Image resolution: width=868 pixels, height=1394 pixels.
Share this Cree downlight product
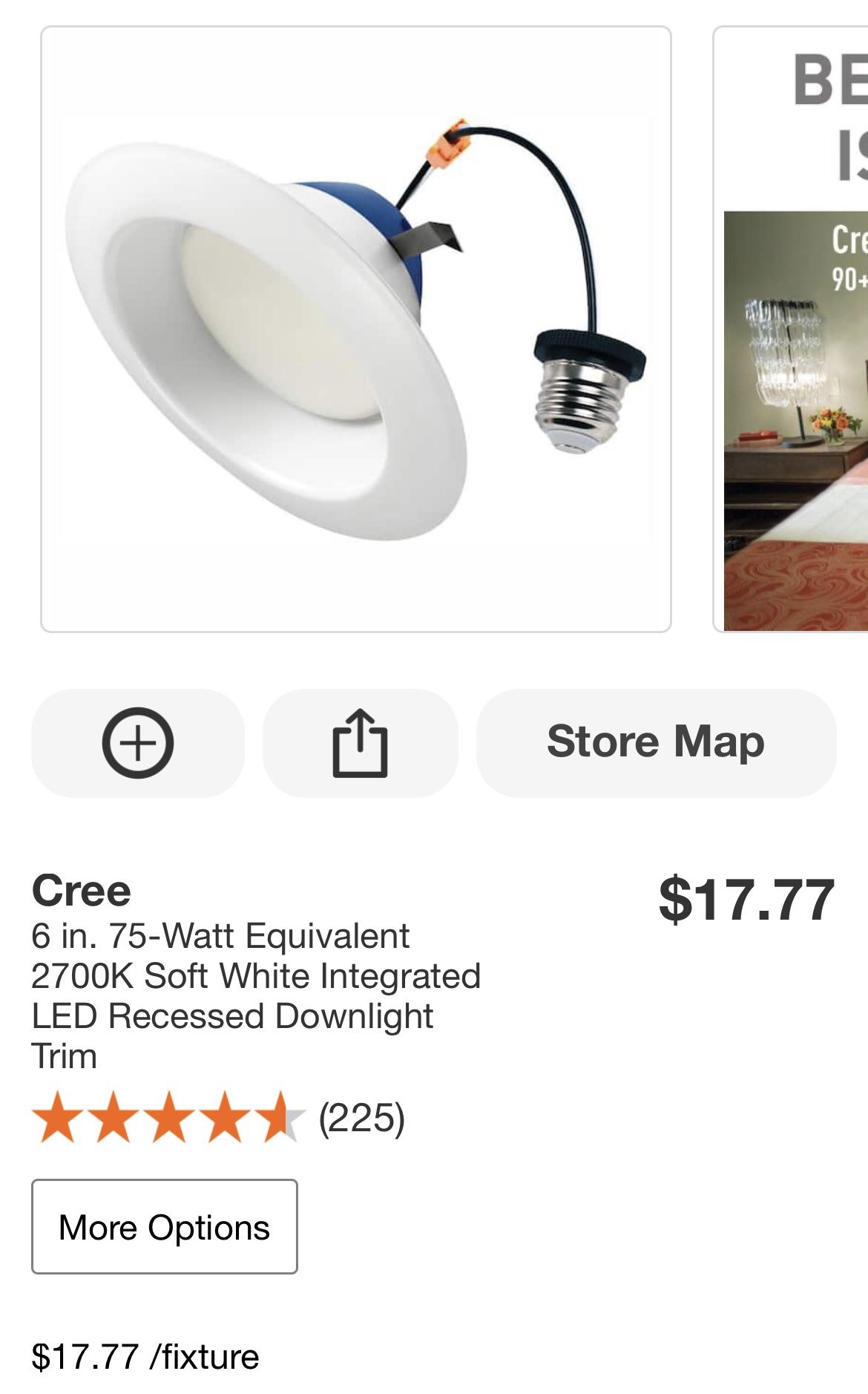coord(360,743)
